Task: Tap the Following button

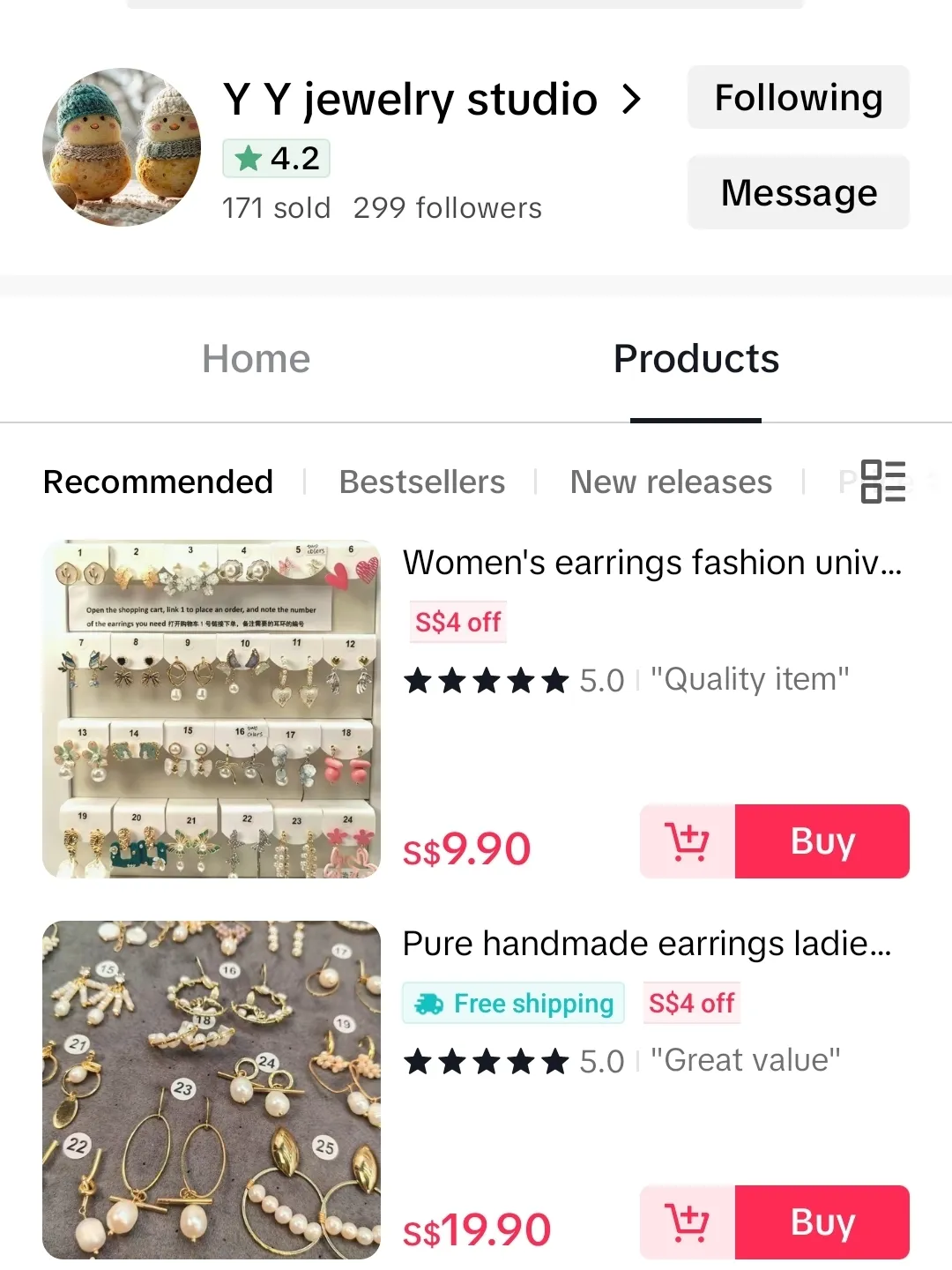Action: tap(798, 98)
